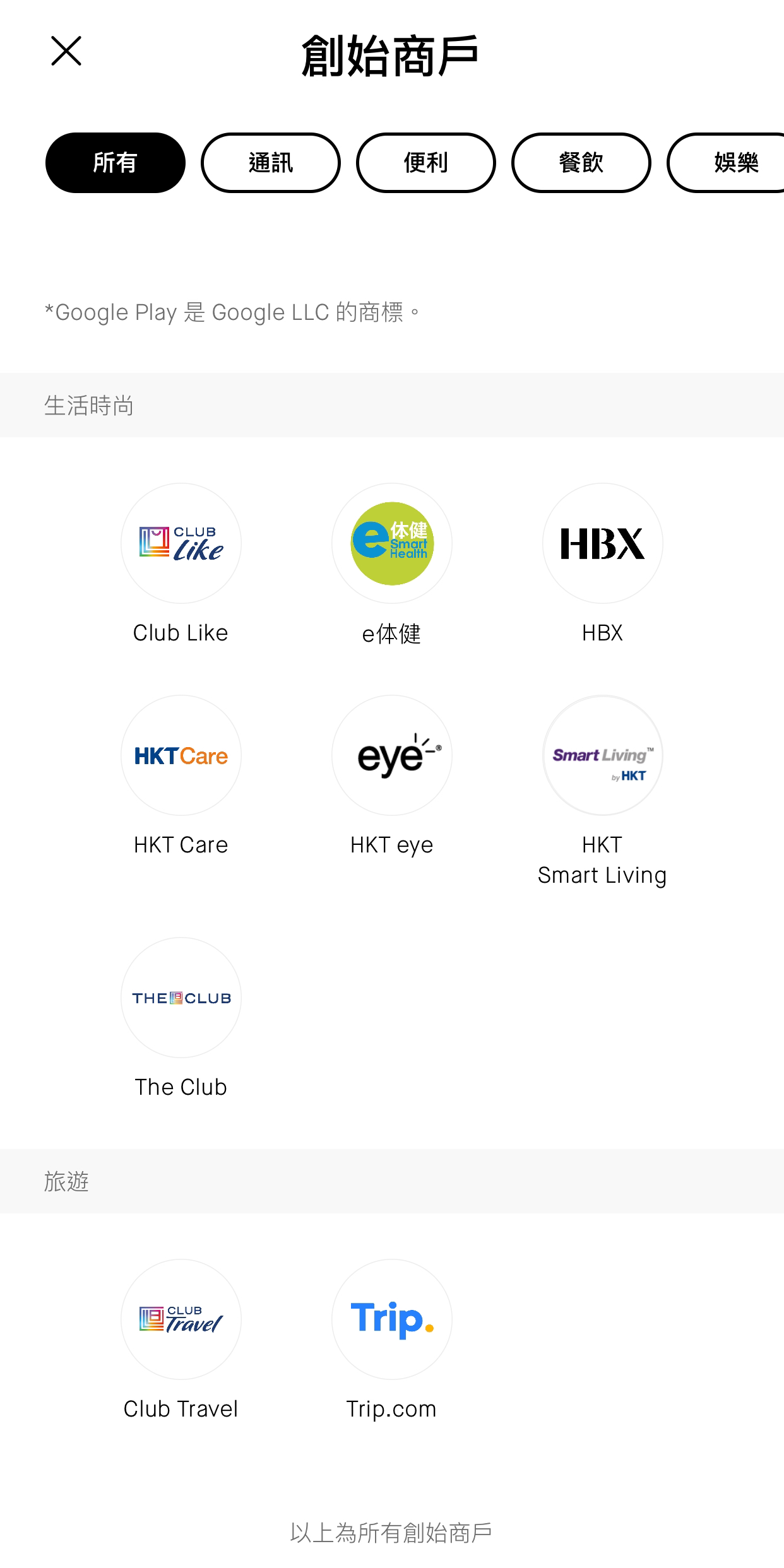
Task: Show 餐飲 merchants
Action: pyautogui.click(x=581, y=163)
